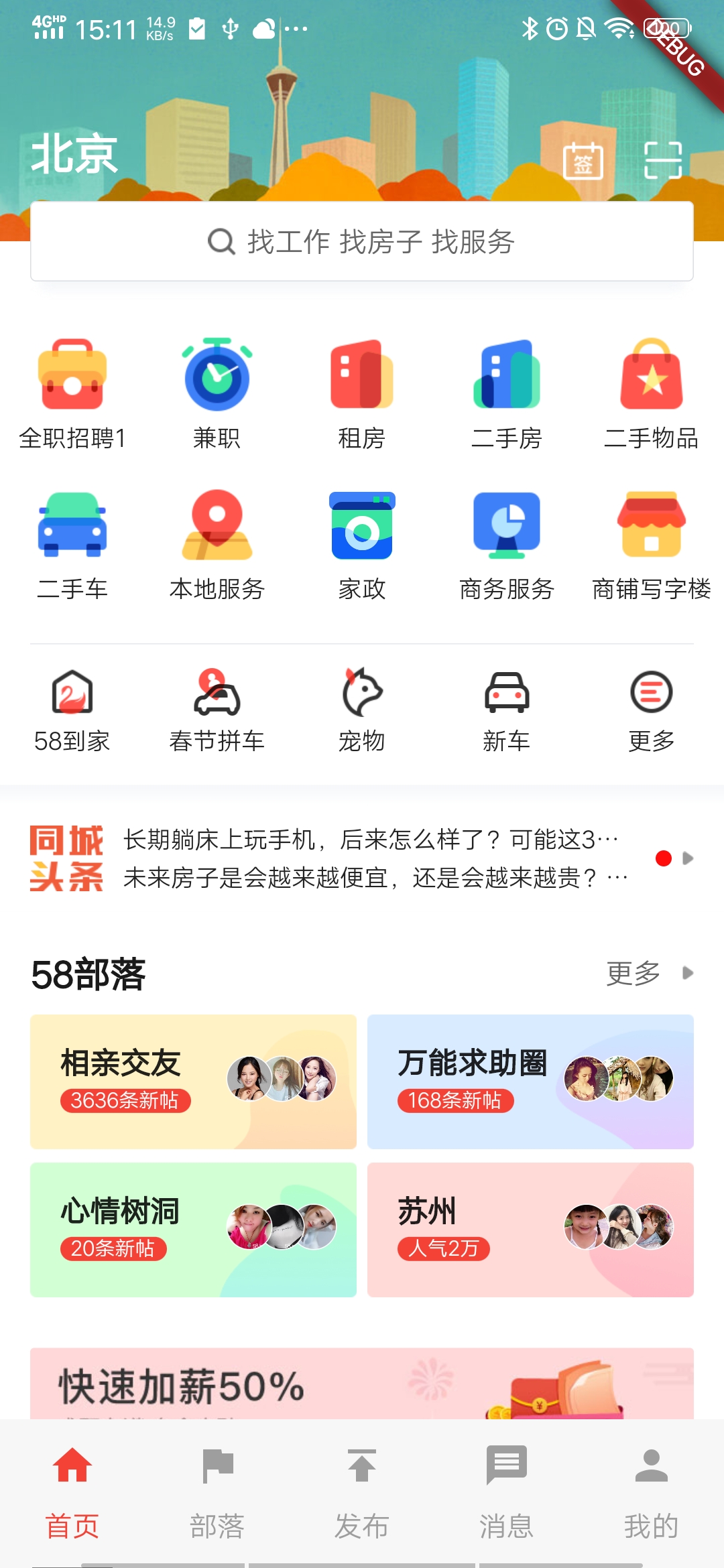Open the daily sign-in calendar icon
Image resolution: width=724 pixels, height=1568 pixels.
(x=583, y=161)
